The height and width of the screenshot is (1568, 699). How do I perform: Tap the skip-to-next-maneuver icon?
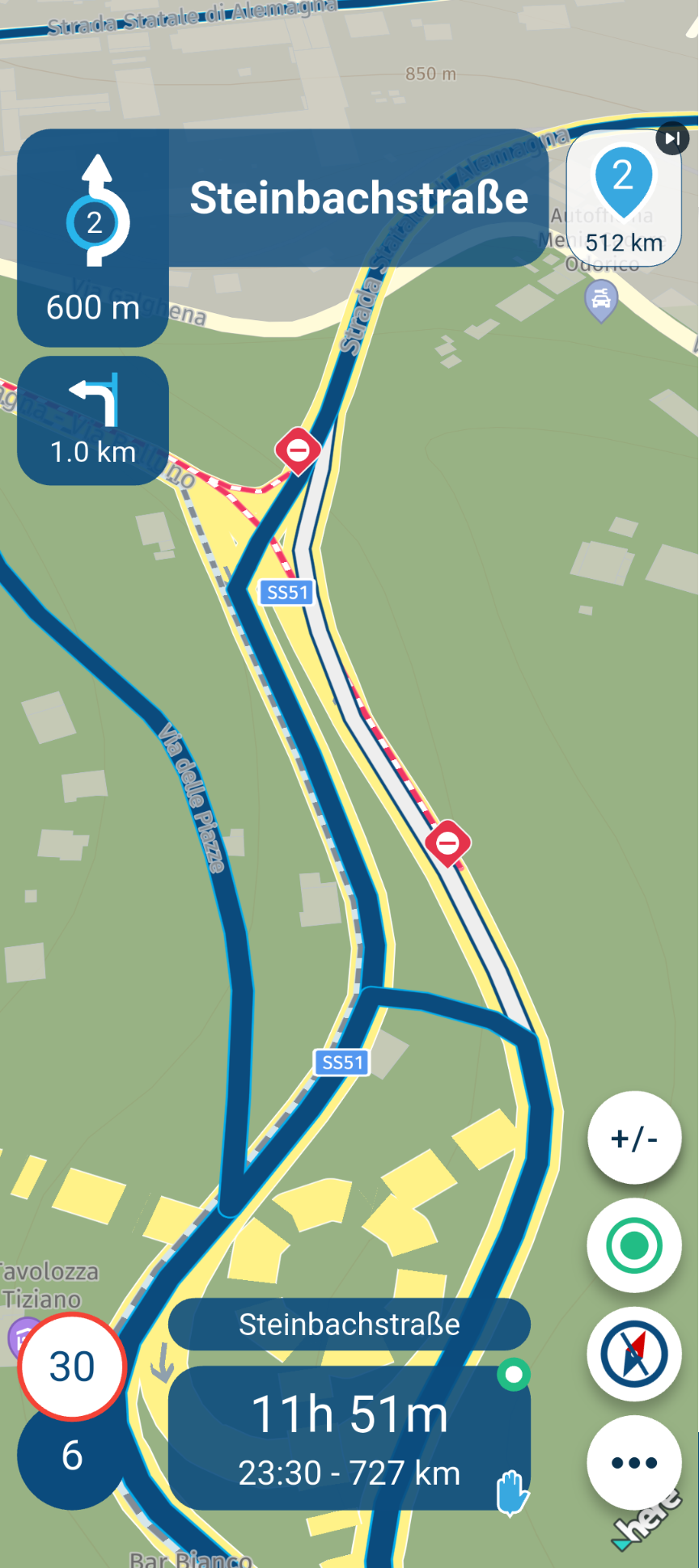[671, 138]
